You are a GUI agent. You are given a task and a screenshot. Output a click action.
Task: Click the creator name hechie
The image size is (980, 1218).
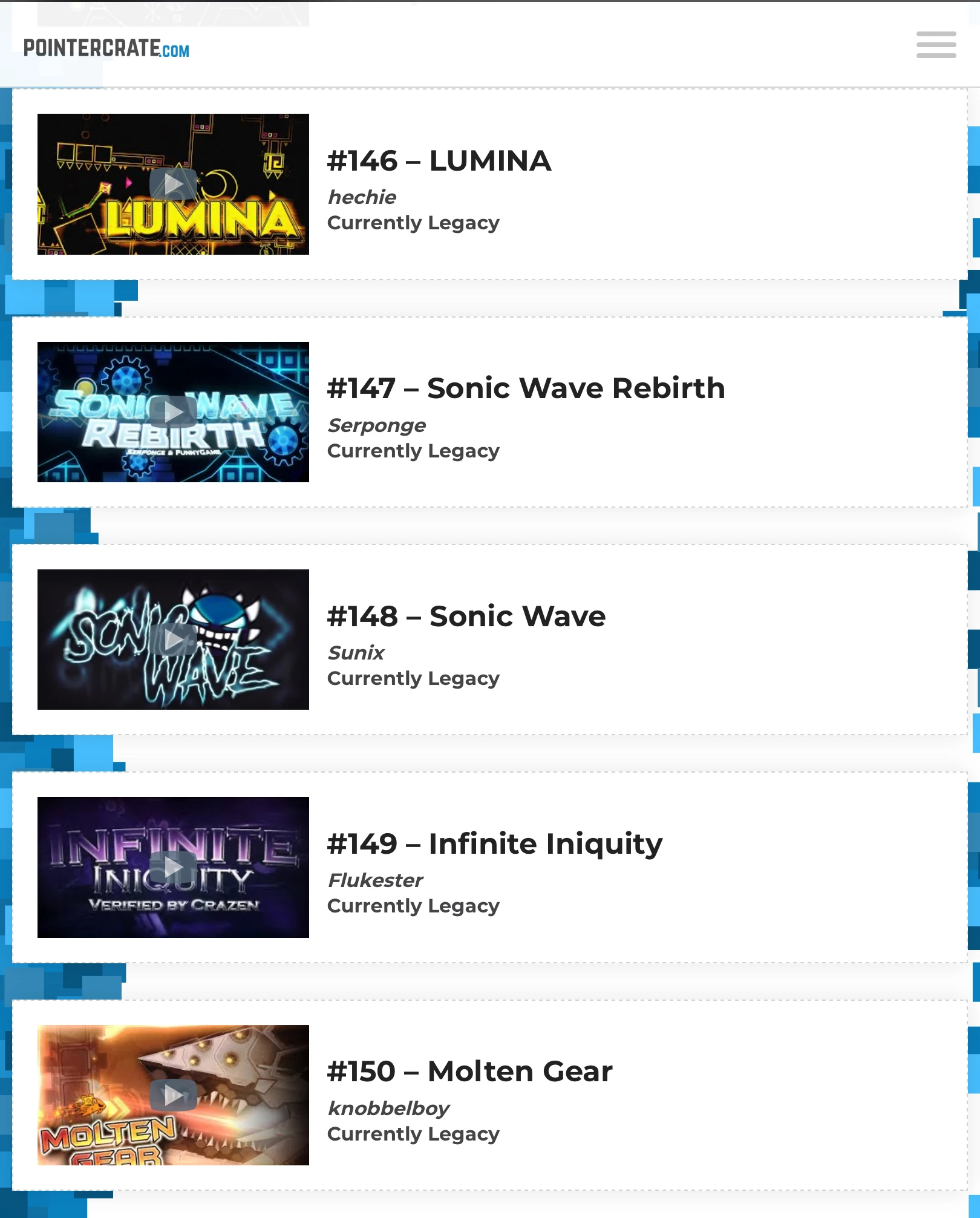362,197
